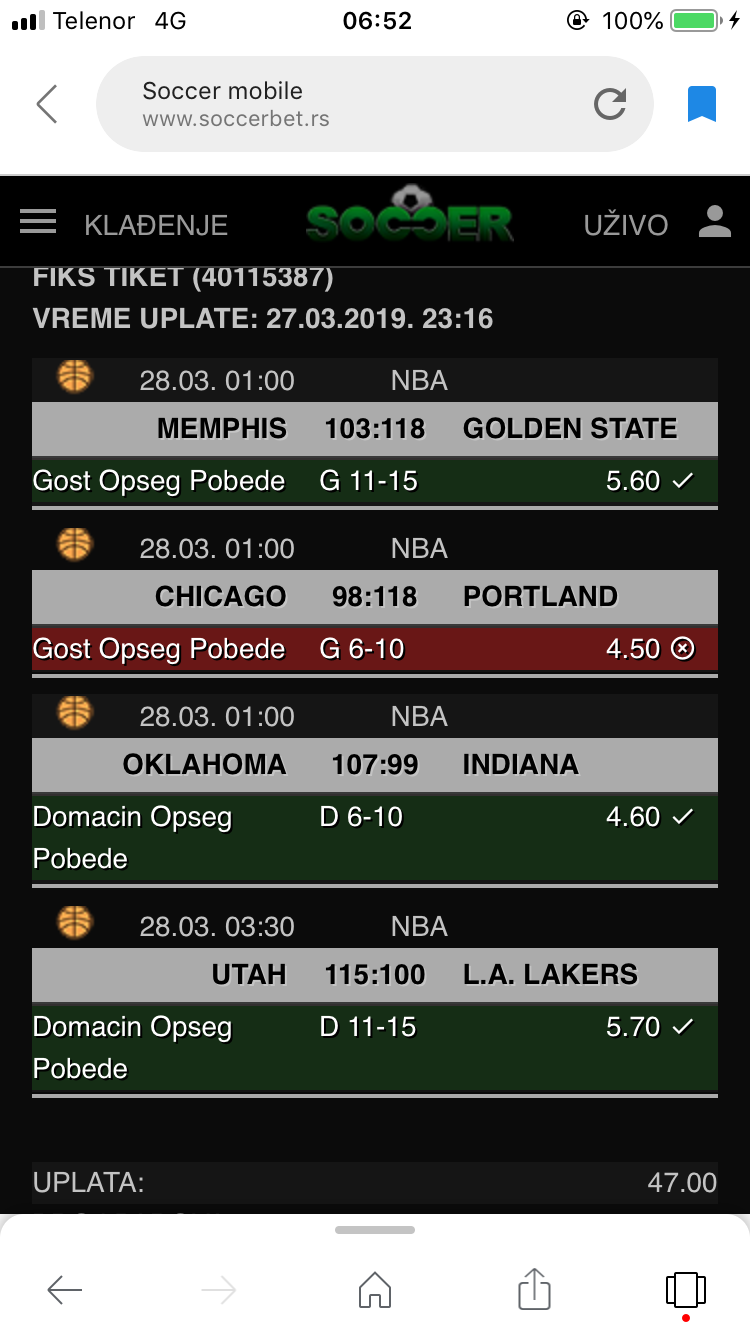Navigate back with the bottom toolbar arrow
This screenshot has width=750, height=1334.
[x=65, y=1290]
